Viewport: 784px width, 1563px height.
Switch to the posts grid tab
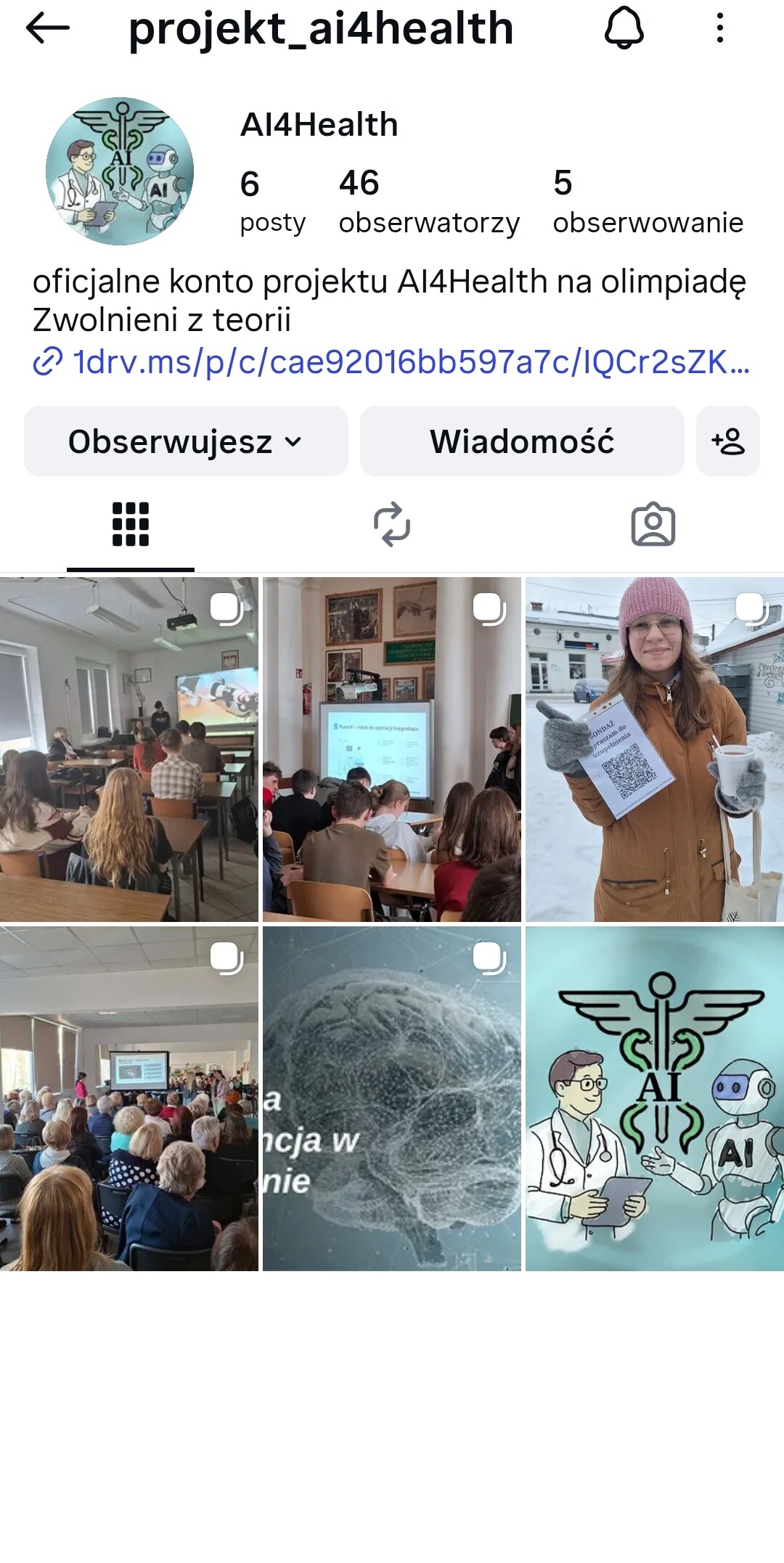click(131, 524)
